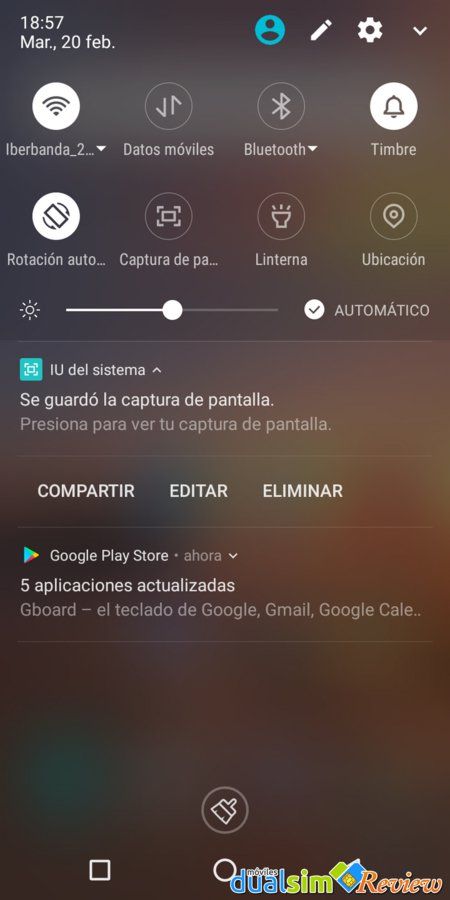Turn on Bluetooth

coord(281,106)
